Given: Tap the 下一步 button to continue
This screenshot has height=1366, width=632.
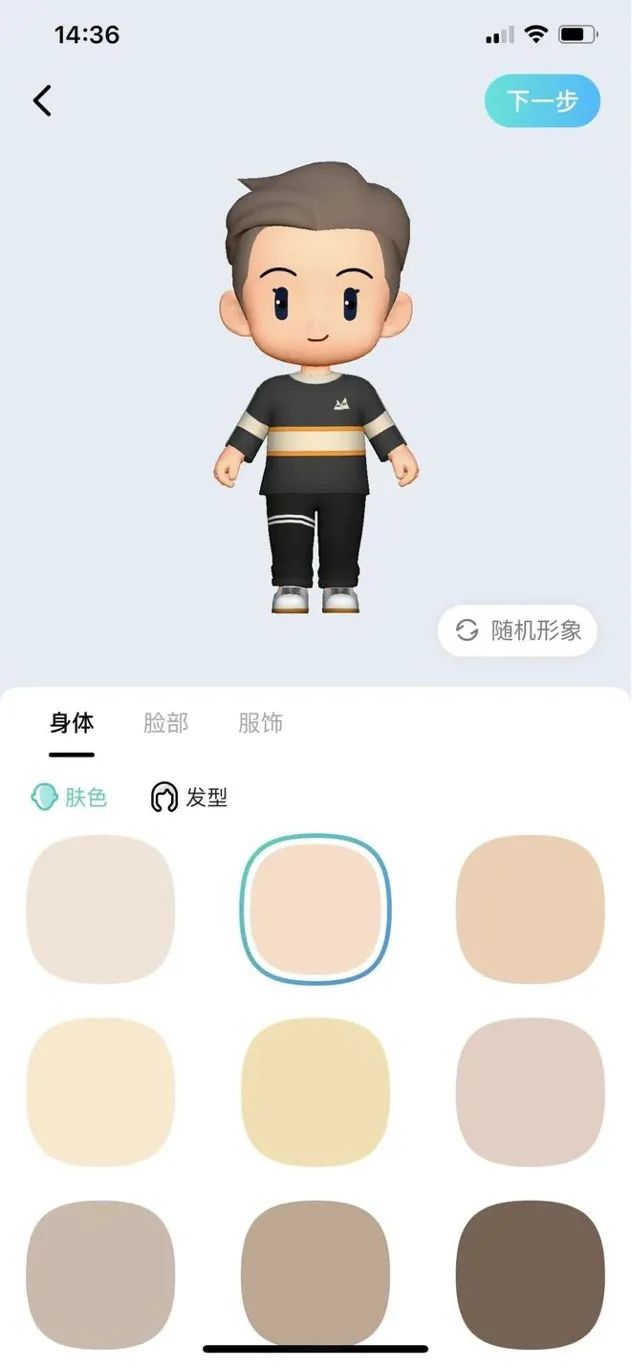Looking at the screenshot, I should [x=542, y=101].
